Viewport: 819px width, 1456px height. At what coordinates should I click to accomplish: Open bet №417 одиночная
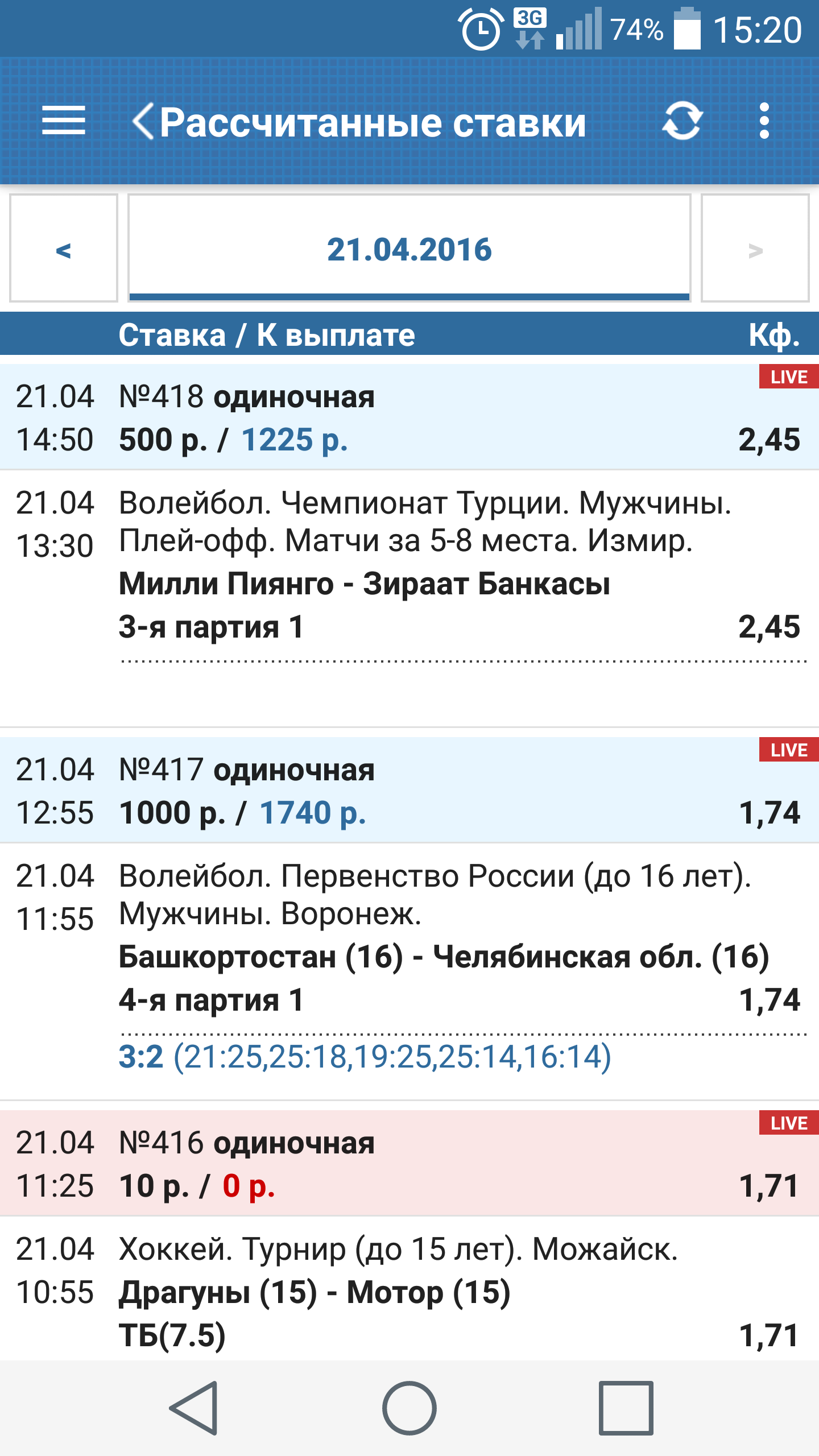point(409,790)
